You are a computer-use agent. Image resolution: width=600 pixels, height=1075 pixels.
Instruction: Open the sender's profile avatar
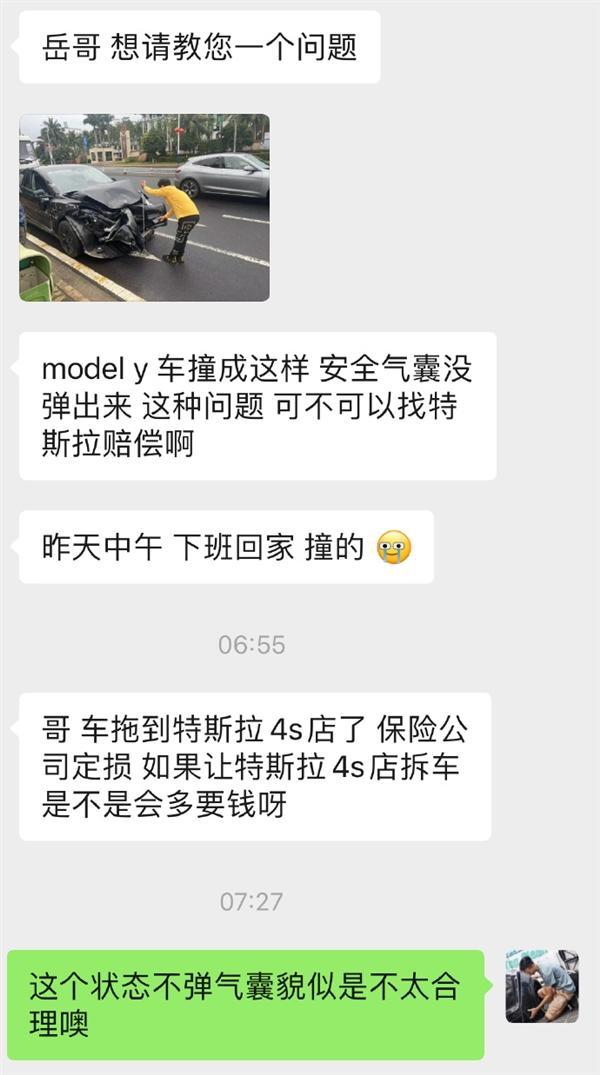pyautogui.click(x=541, y=986)
